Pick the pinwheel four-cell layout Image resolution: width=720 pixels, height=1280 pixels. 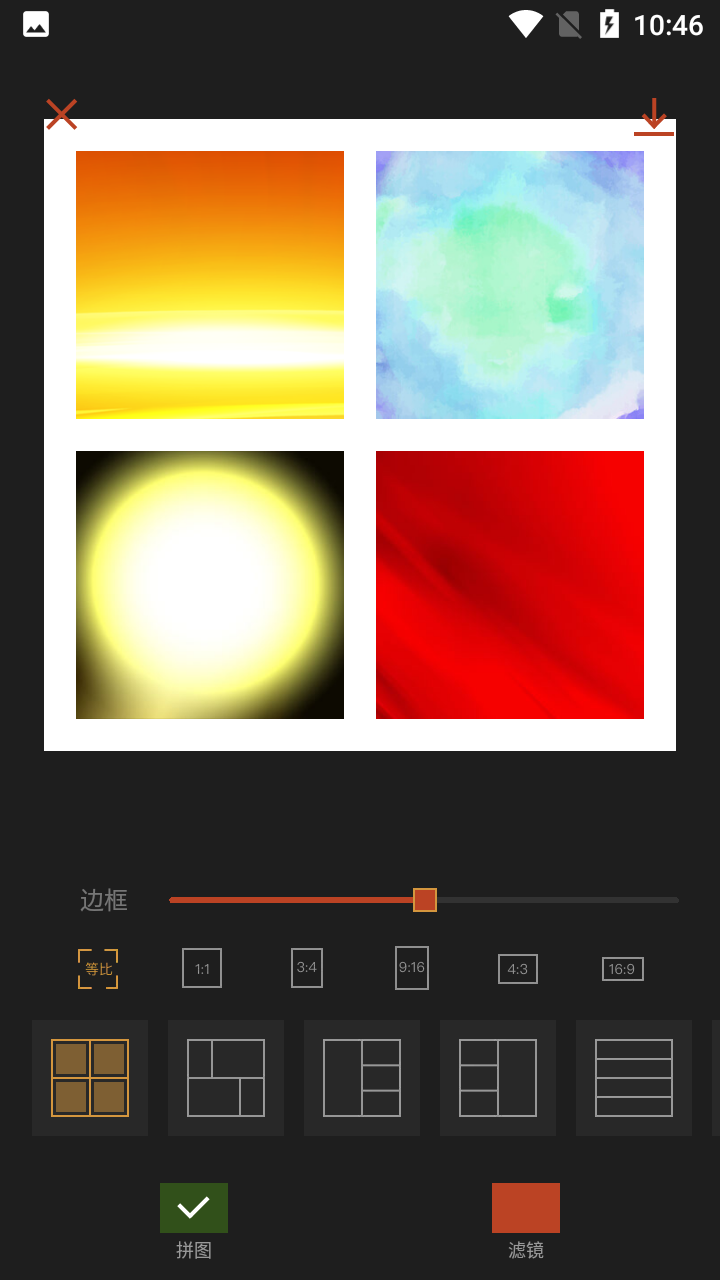[226, 1078]
